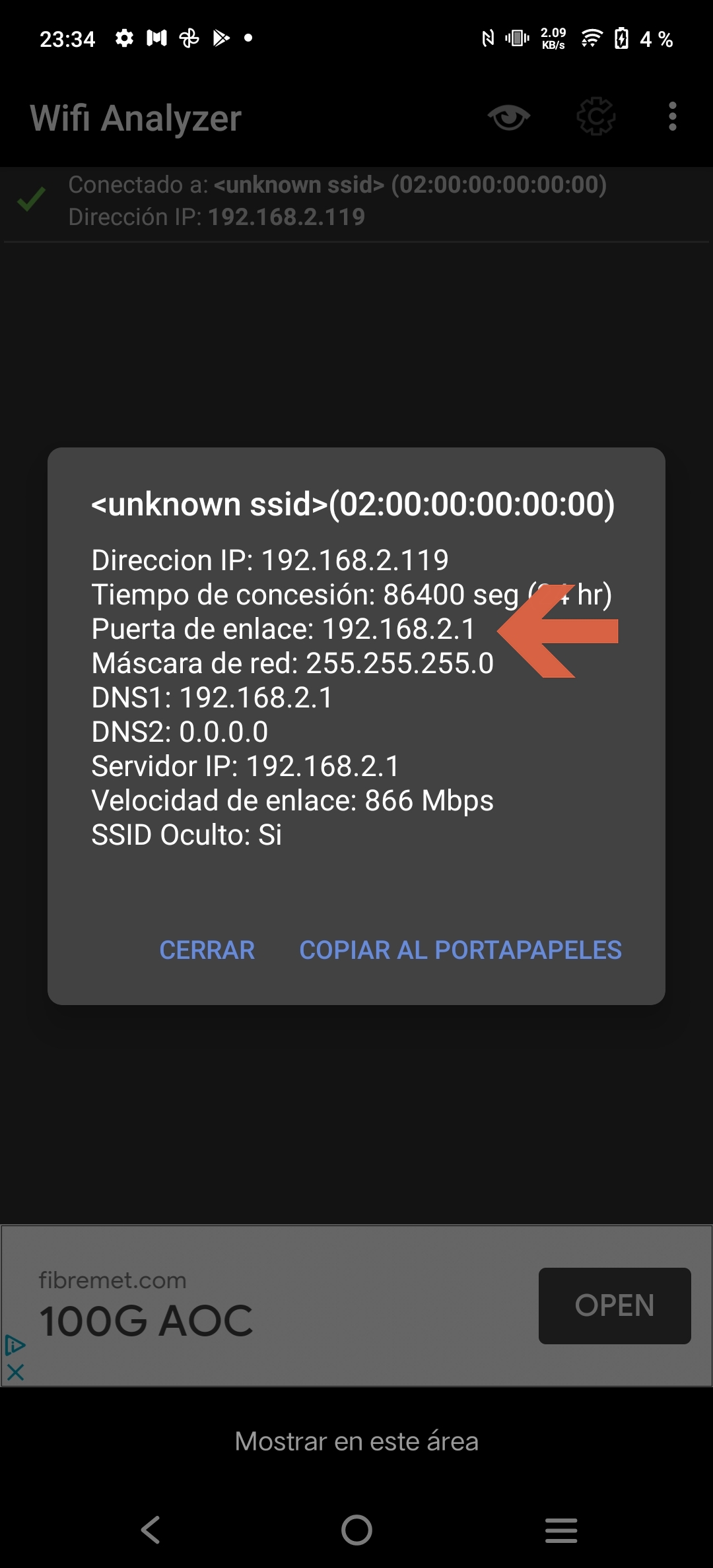This screenshot has height=1568, width=713.
Task: Dismiss the ad with the X icon
Action: tap(15, 1373)
